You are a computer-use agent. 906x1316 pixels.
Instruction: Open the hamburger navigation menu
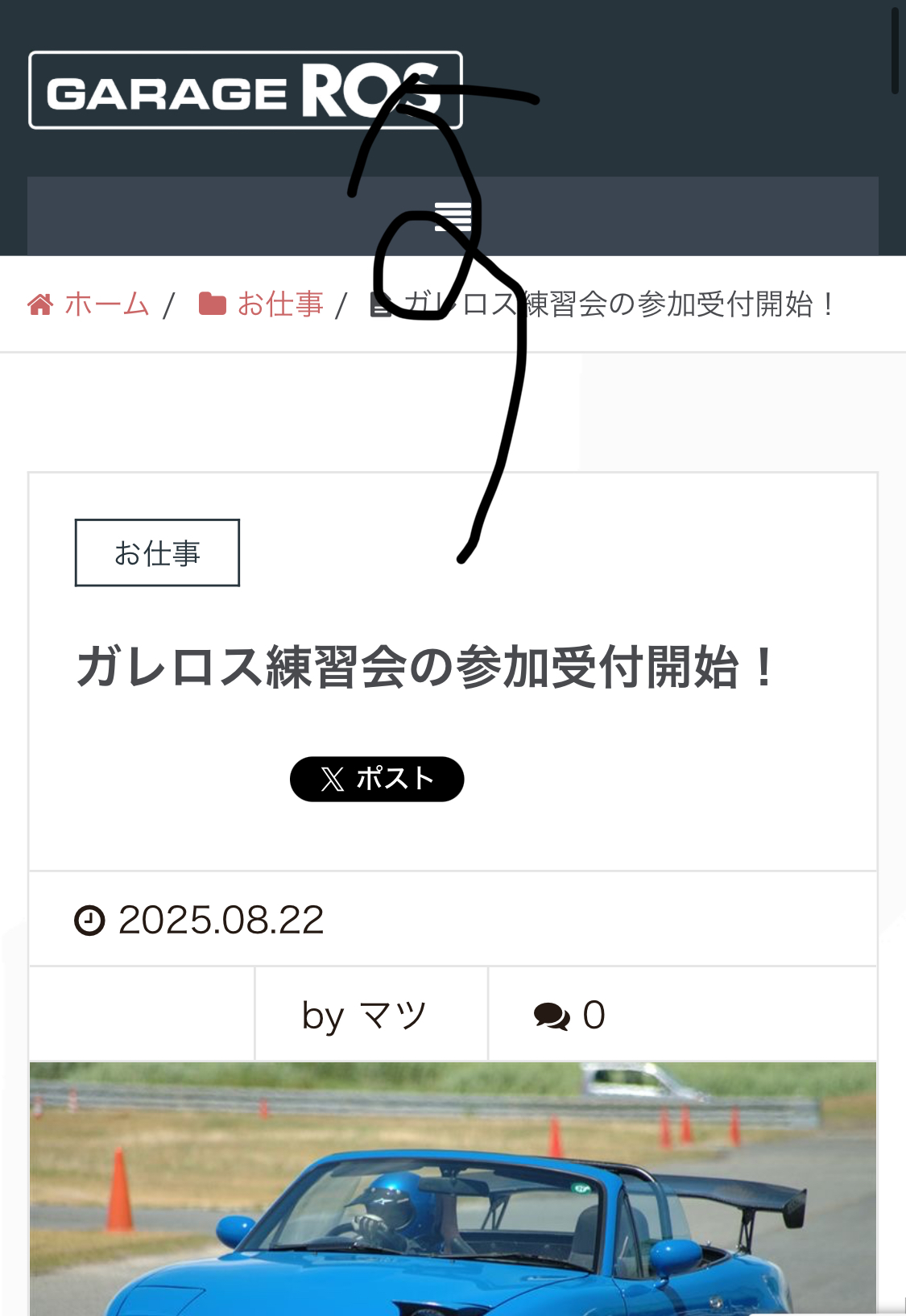click(x=453, y=216)
